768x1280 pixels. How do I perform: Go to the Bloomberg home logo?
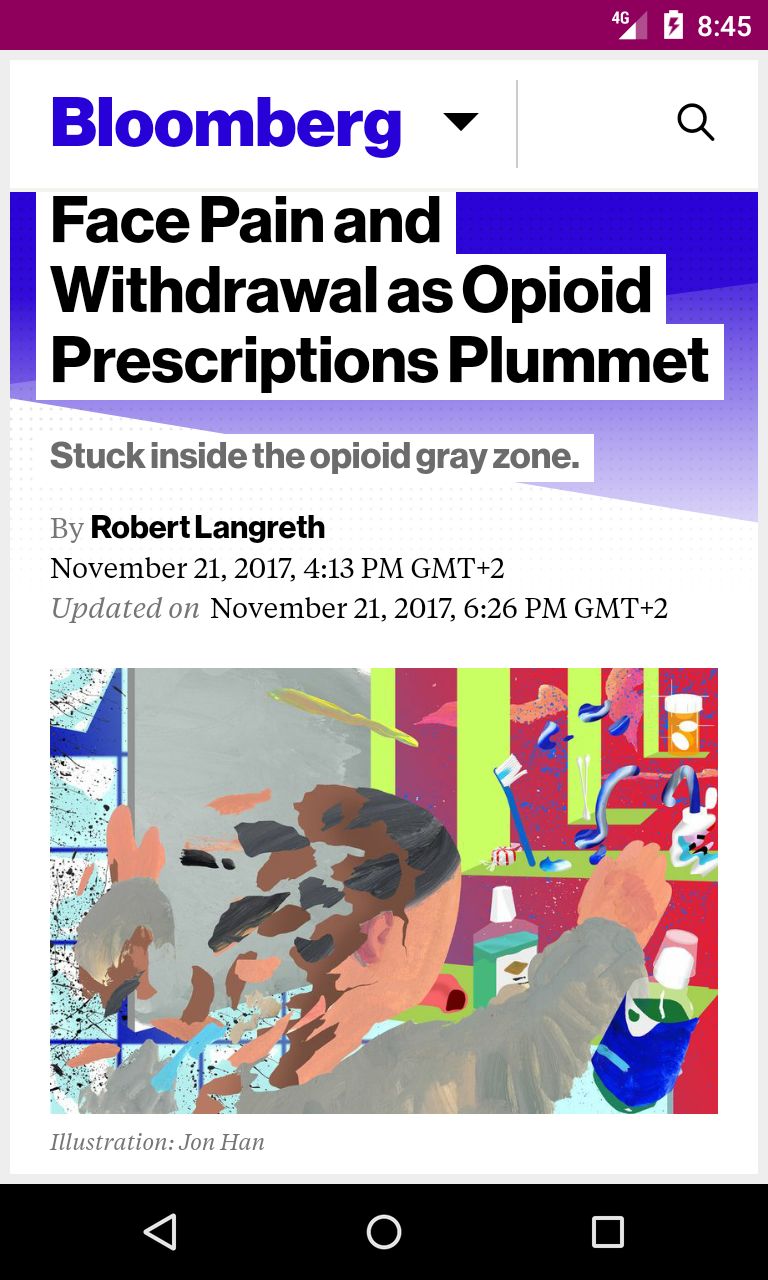coord(226,125)
